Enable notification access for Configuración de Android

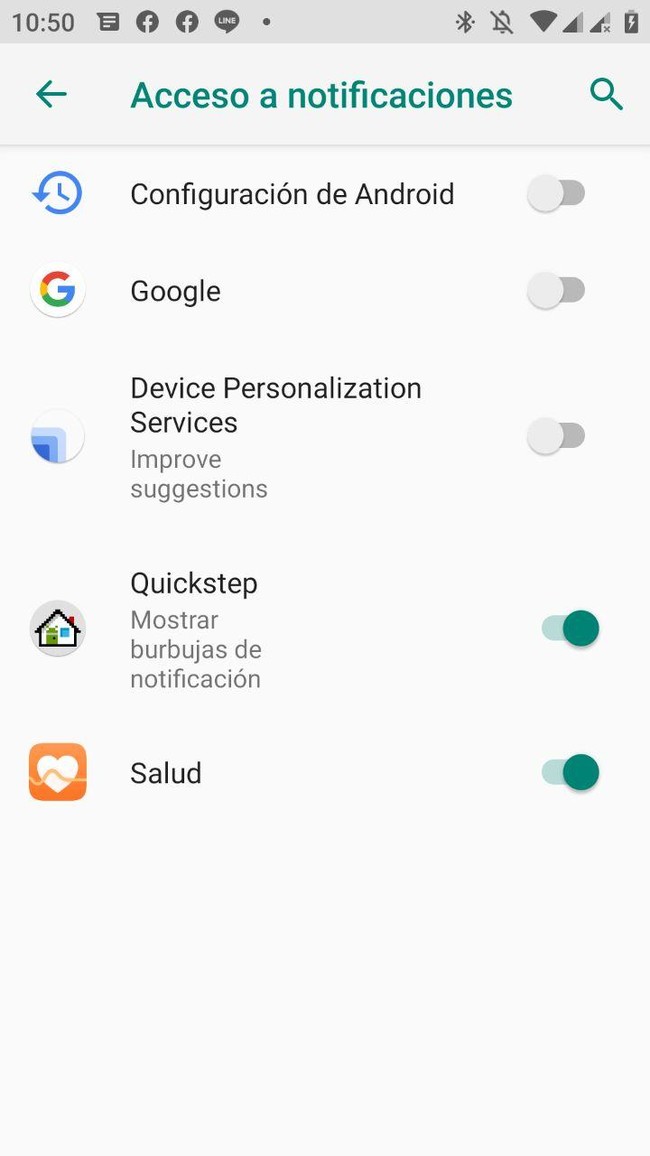(556, 194)
